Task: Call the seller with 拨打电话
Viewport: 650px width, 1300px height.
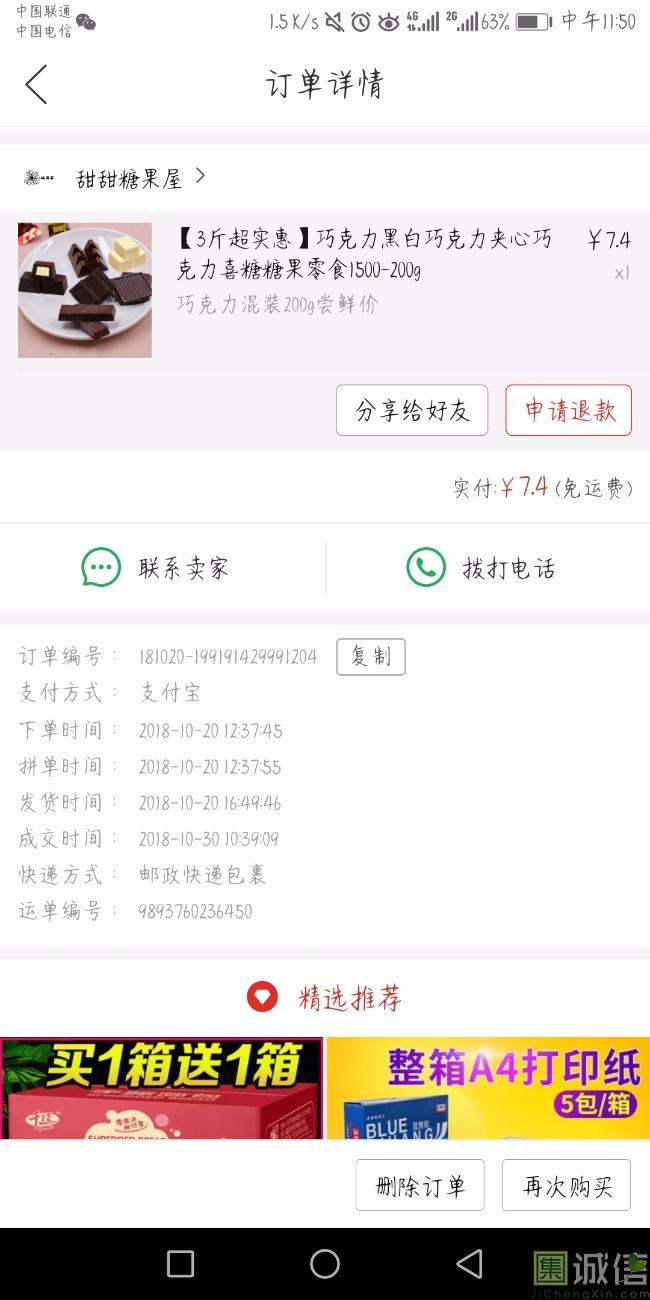Action: tap(481, 568)
